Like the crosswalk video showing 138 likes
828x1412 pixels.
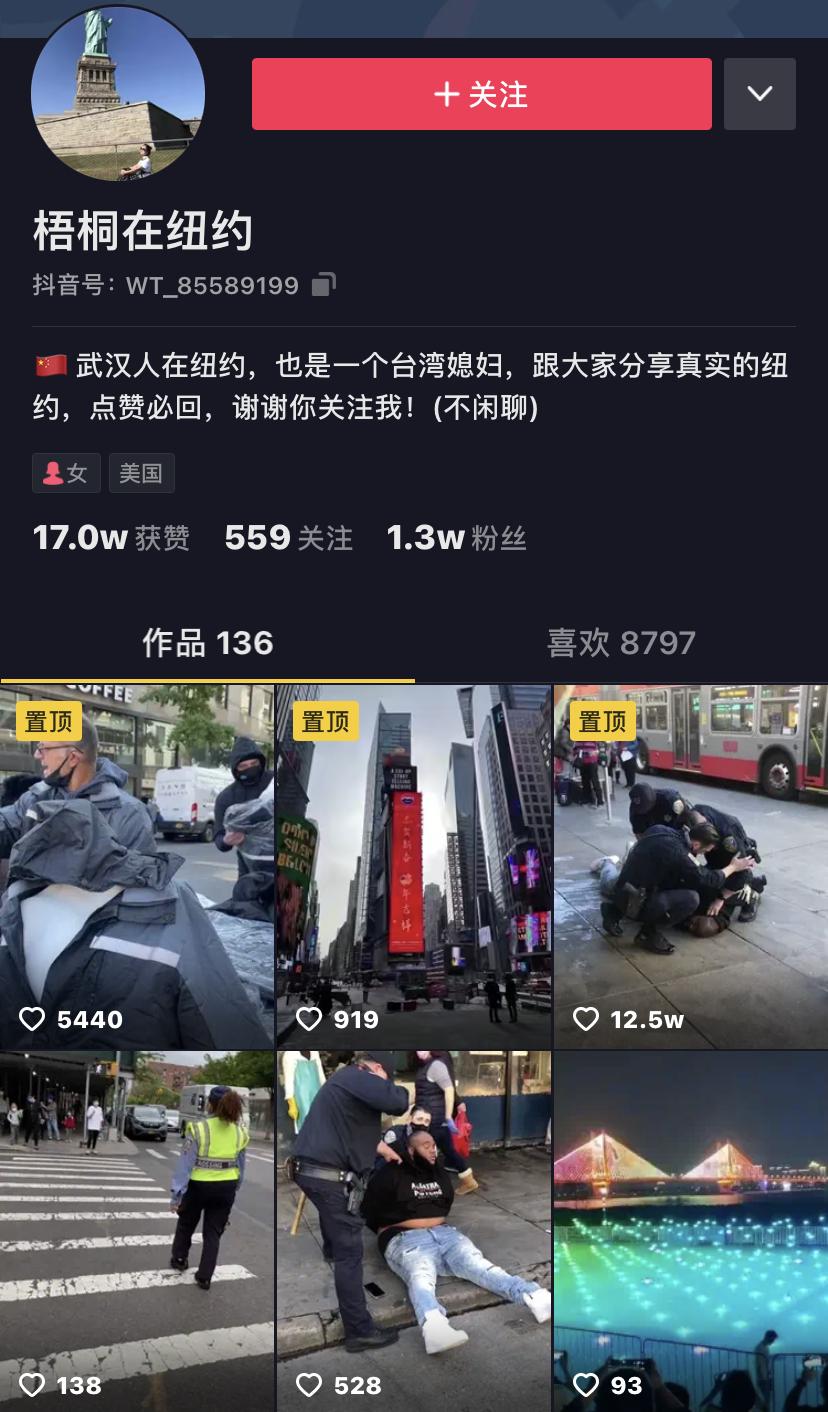pyautogui.click(x=32, y=1386)
